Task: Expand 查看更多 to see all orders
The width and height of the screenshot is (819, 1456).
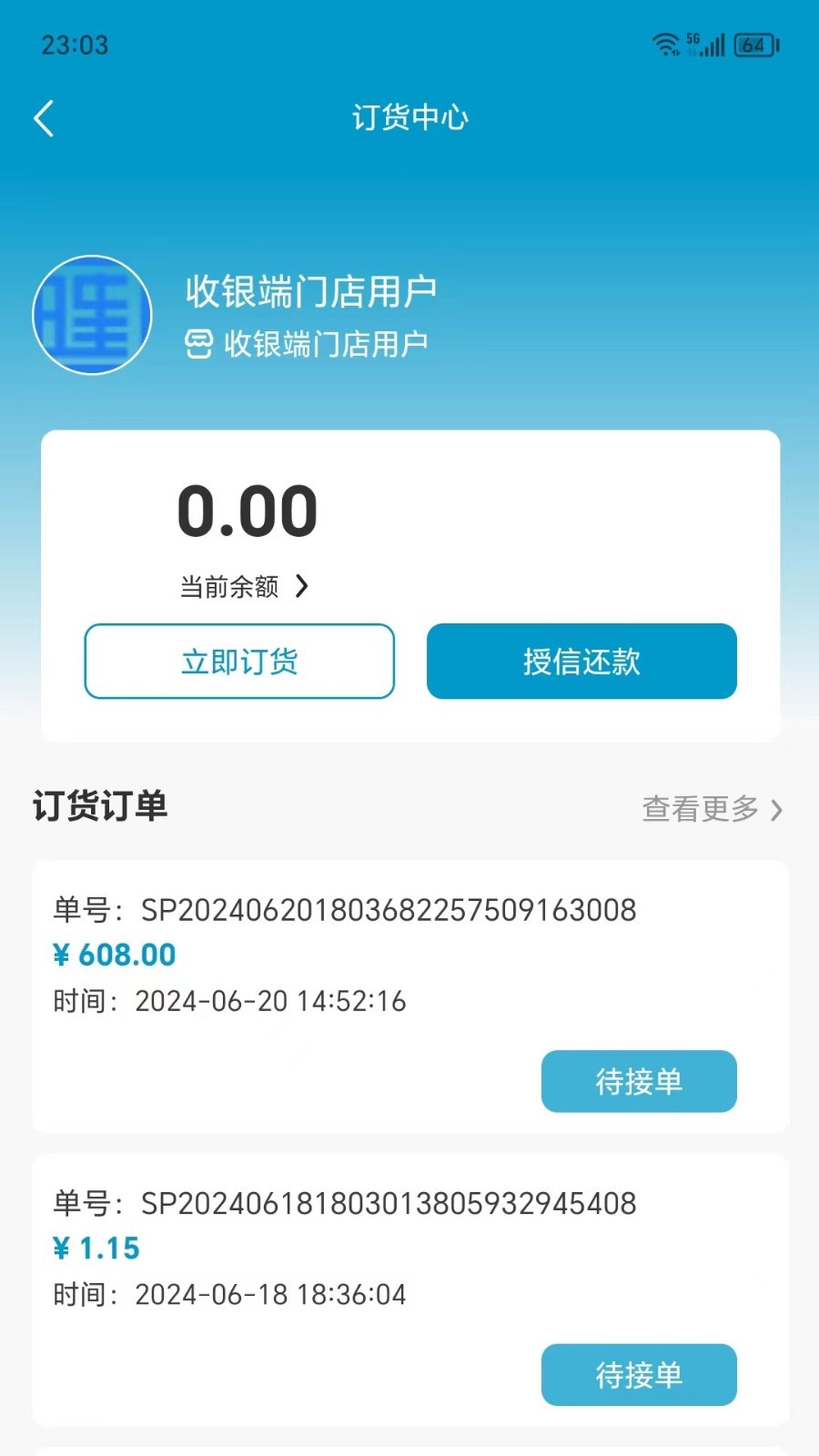Action: click(699, 808)
